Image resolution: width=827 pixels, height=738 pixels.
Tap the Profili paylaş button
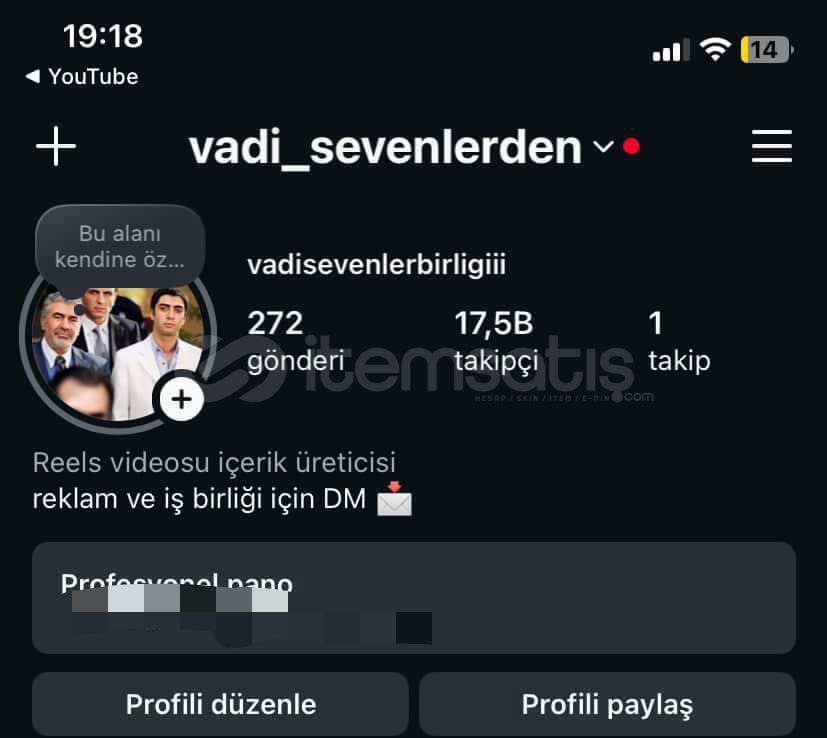[x=607, y=704]
